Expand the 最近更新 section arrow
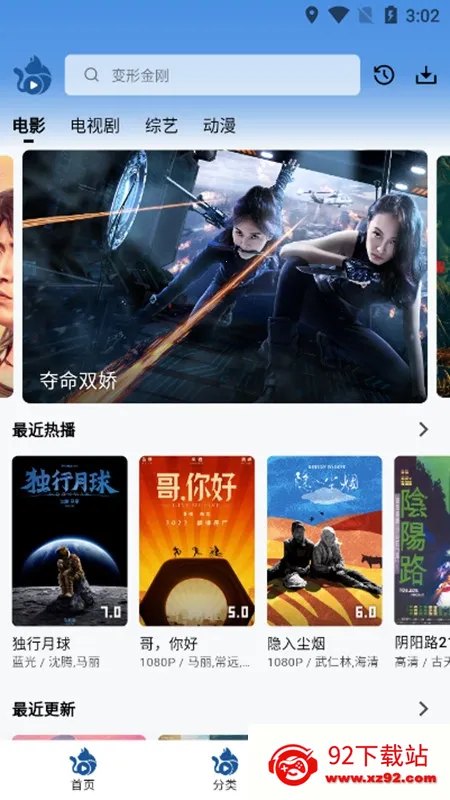450x800 pixels. [423, 709]
